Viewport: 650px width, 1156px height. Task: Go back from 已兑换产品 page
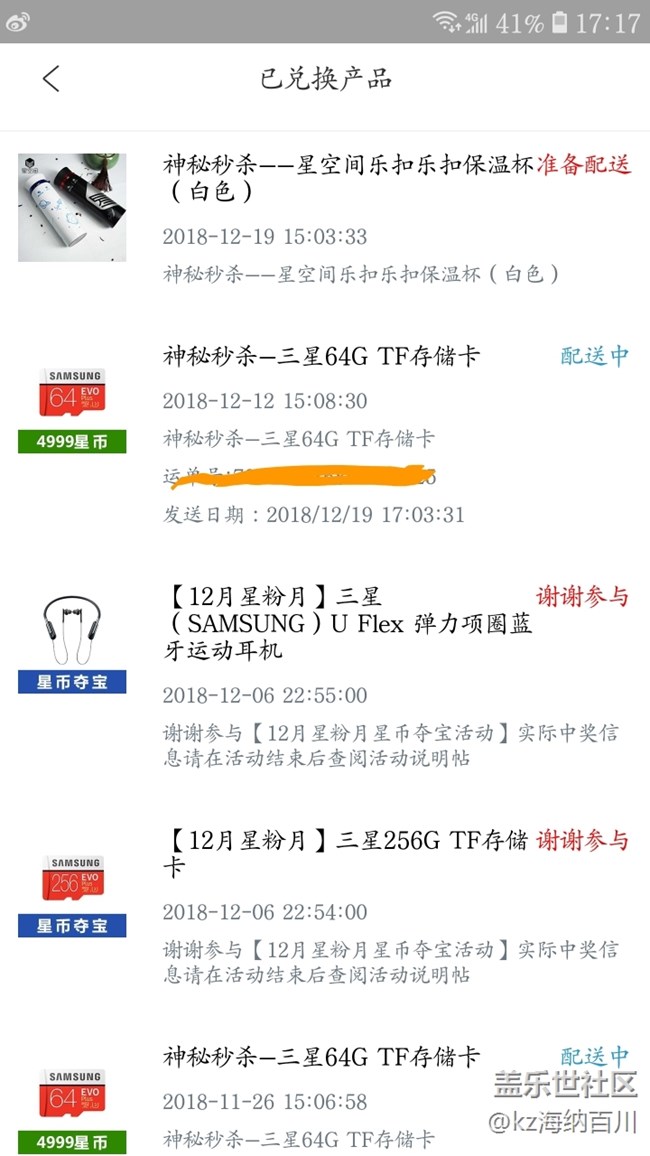[x=52, y=79]
